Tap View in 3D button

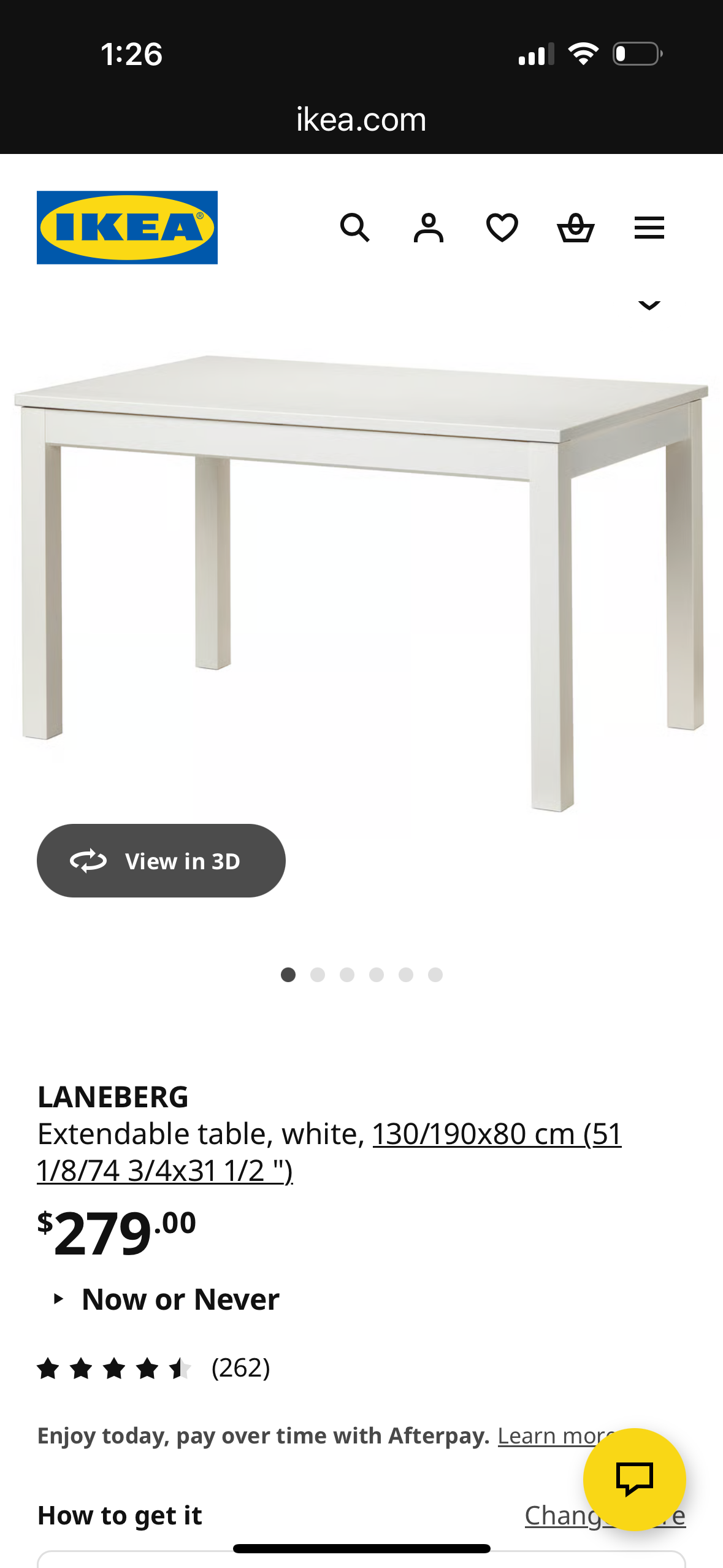pos(161,861)
